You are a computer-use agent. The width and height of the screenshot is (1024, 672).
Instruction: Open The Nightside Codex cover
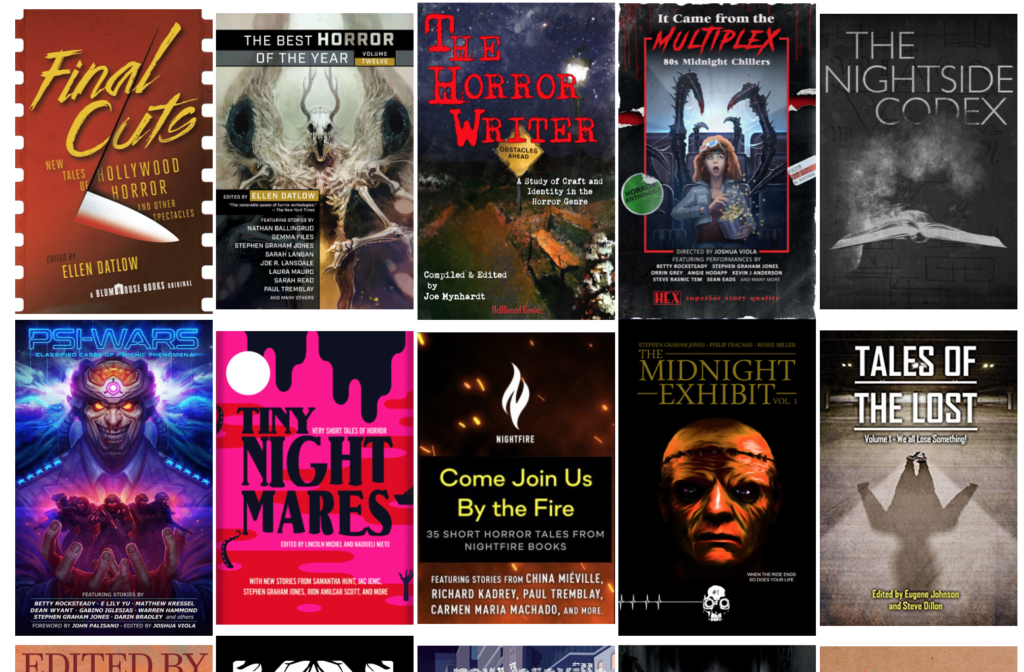pos(918,160)
